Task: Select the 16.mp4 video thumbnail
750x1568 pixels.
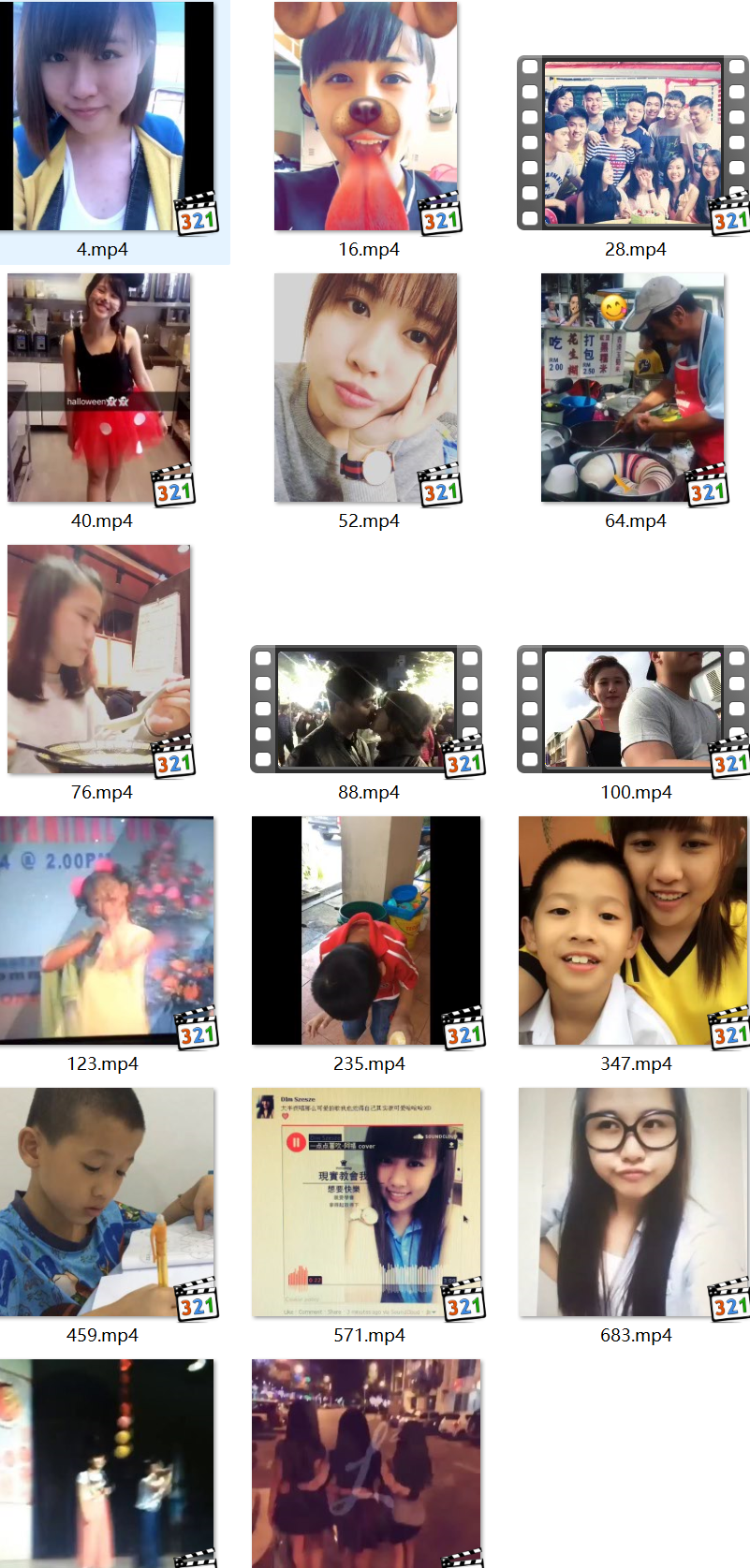Action: point(366,117)
